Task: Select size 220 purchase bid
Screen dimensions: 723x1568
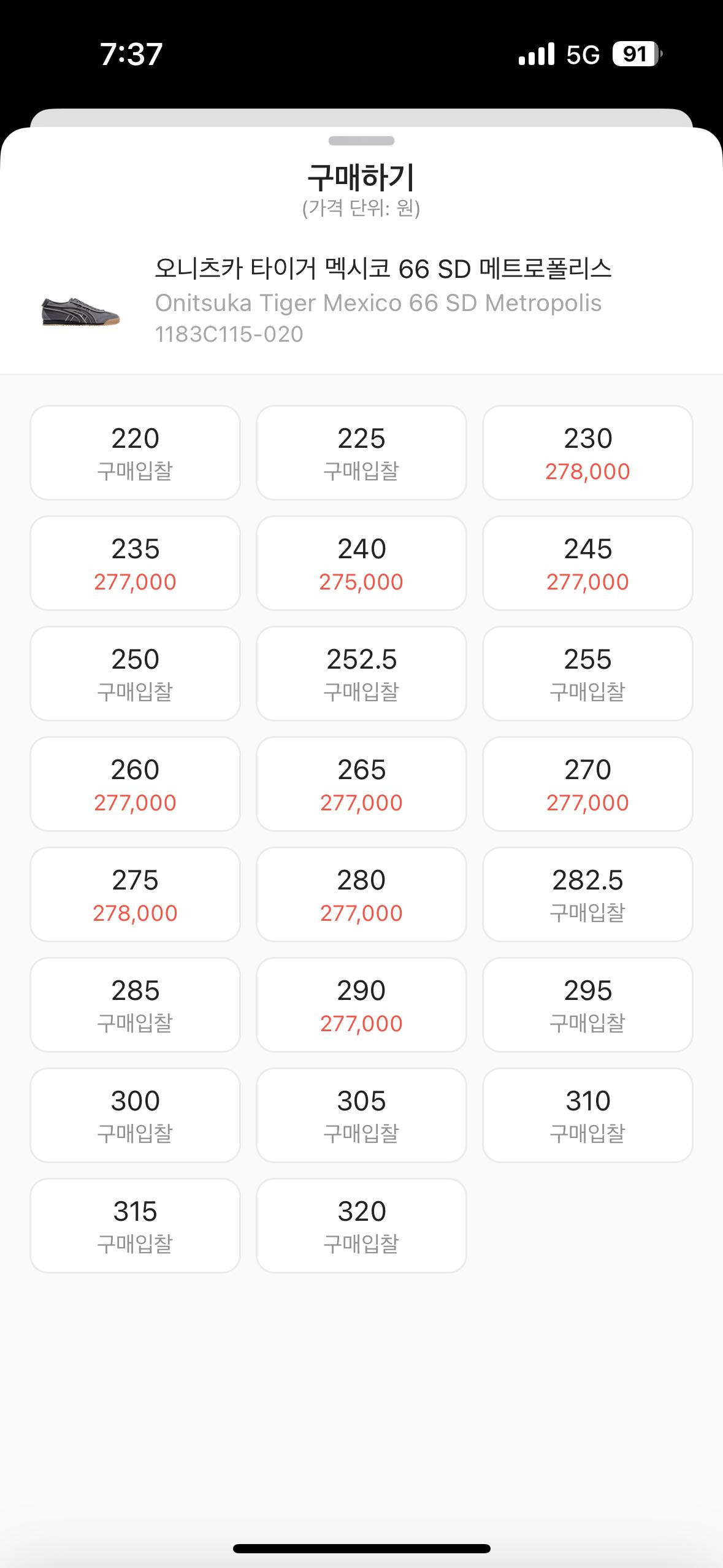Action: (x=135, y=453)
